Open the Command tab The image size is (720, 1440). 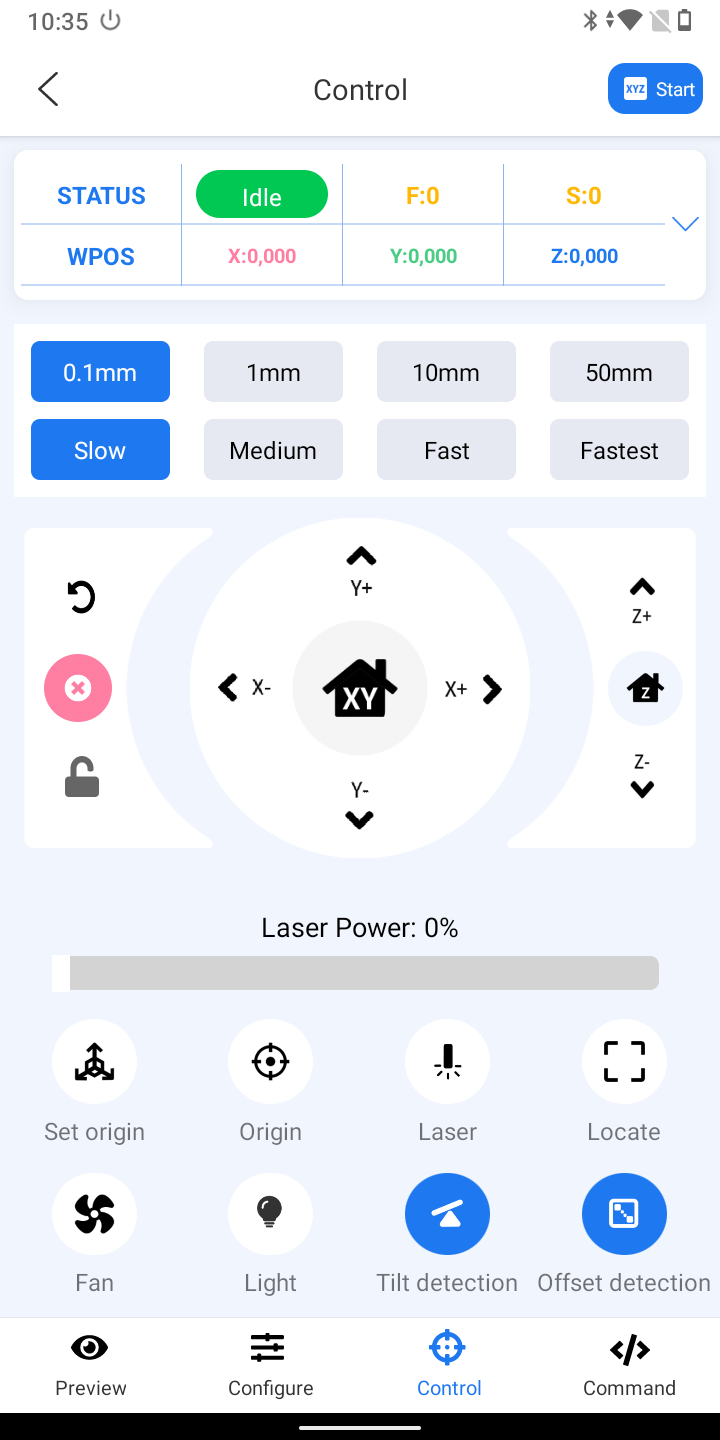point(629,1365)
